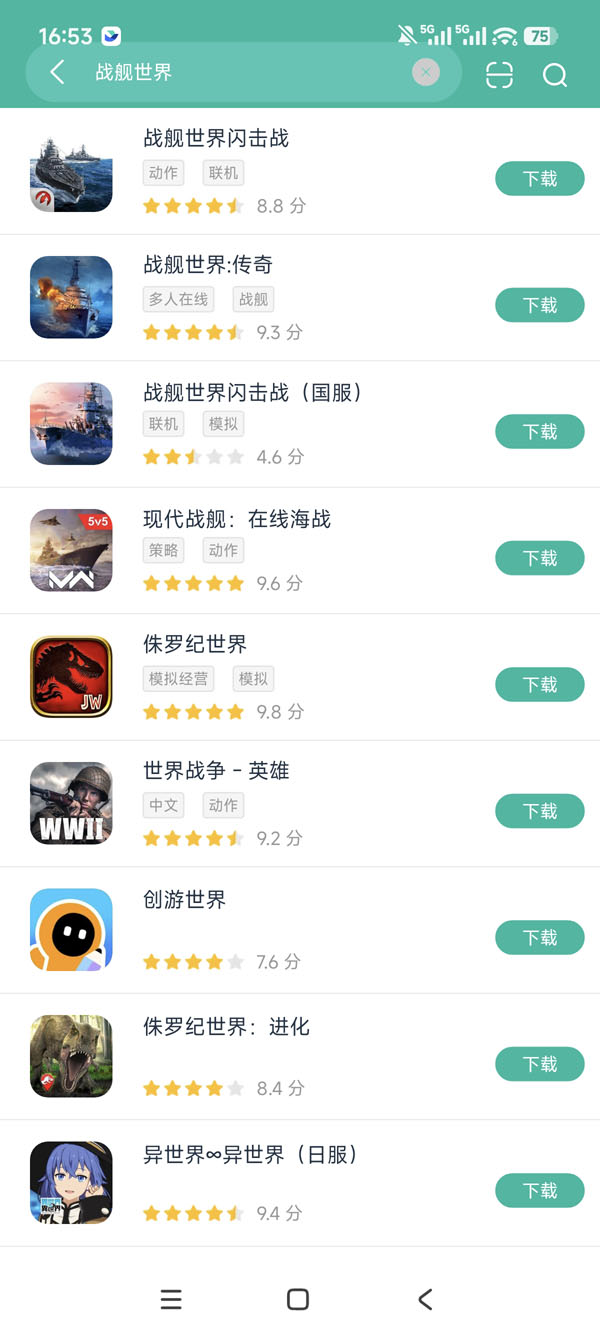This screenshot has height=1335, width=600.
Task: Open the 世界战争 - 英雄 listing
Action: (x=216, y=772)
